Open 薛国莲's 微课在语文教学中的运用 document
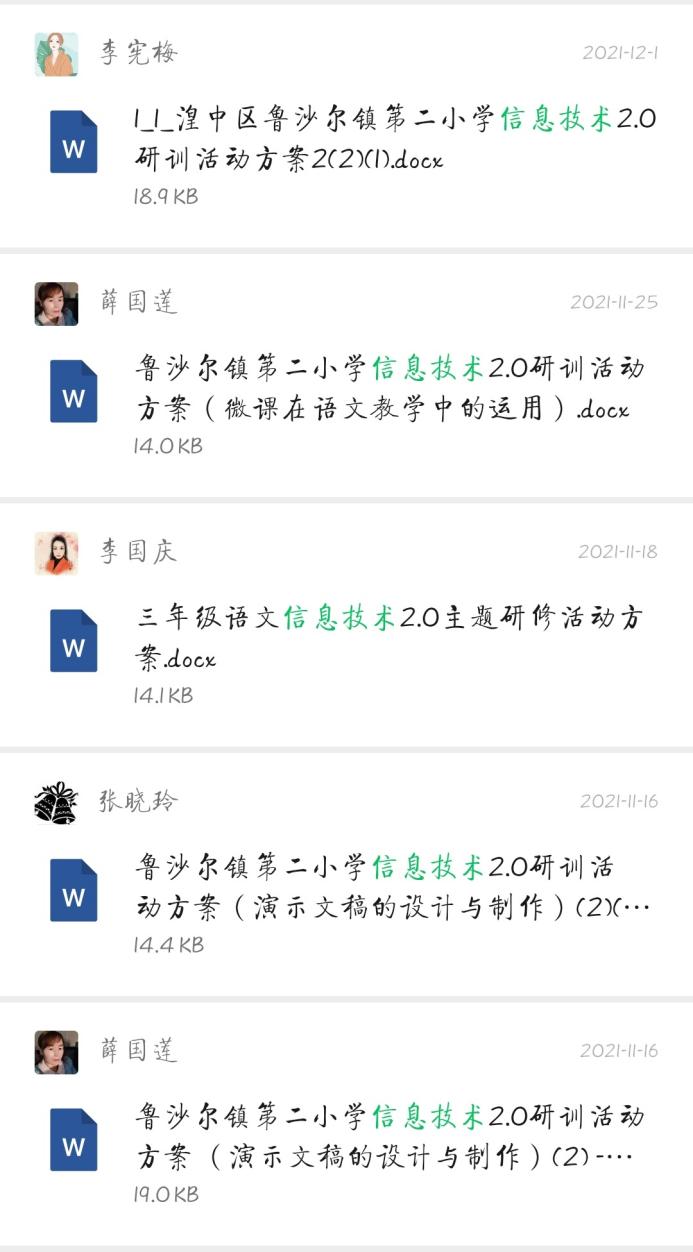Image resolution: width=693 pixels, height=1252 pixels. coord(392,390)
